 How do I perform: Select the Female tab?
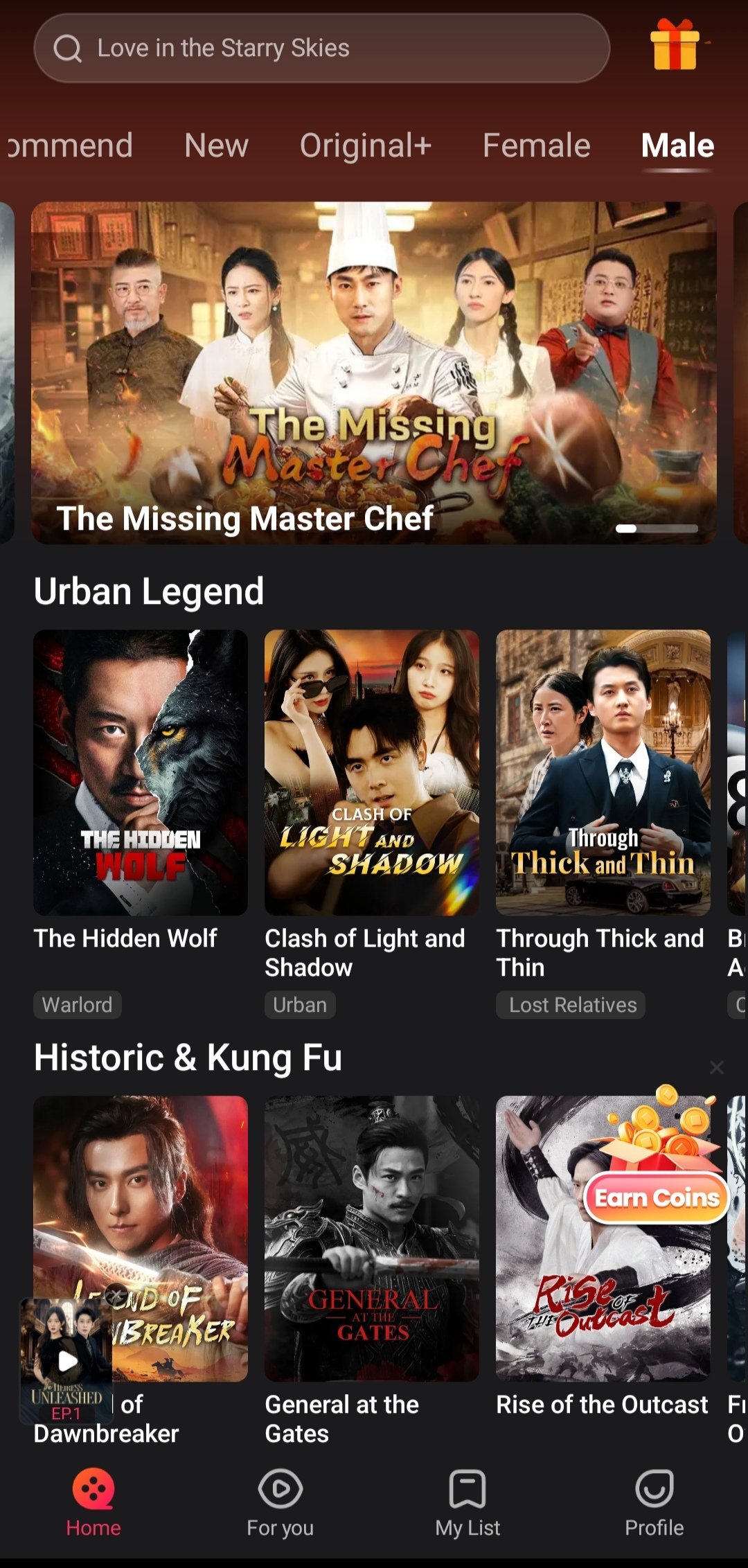coord(537,145)
